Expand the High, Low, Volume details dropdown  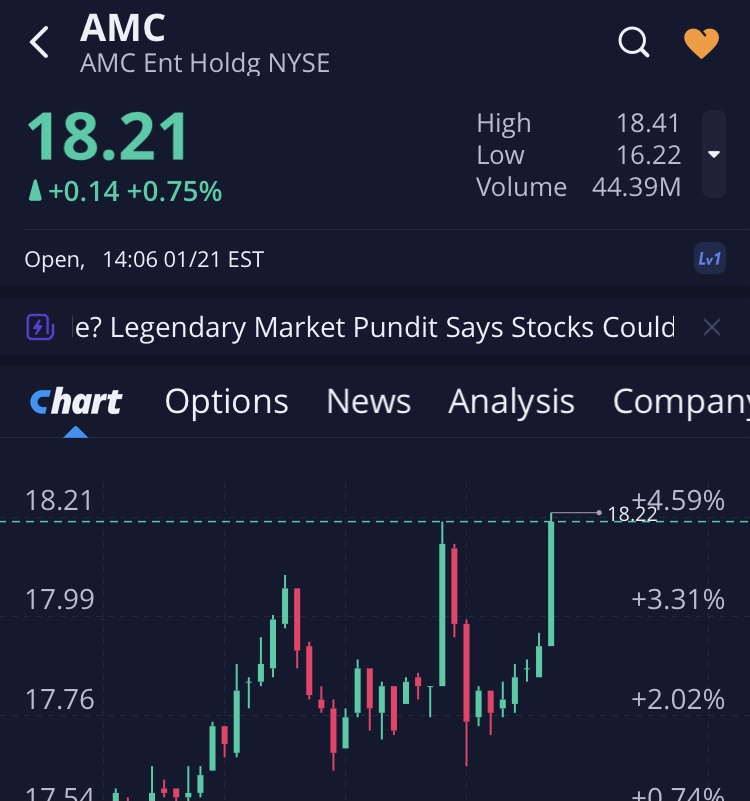pyautogui.click(x=714, y=155)
